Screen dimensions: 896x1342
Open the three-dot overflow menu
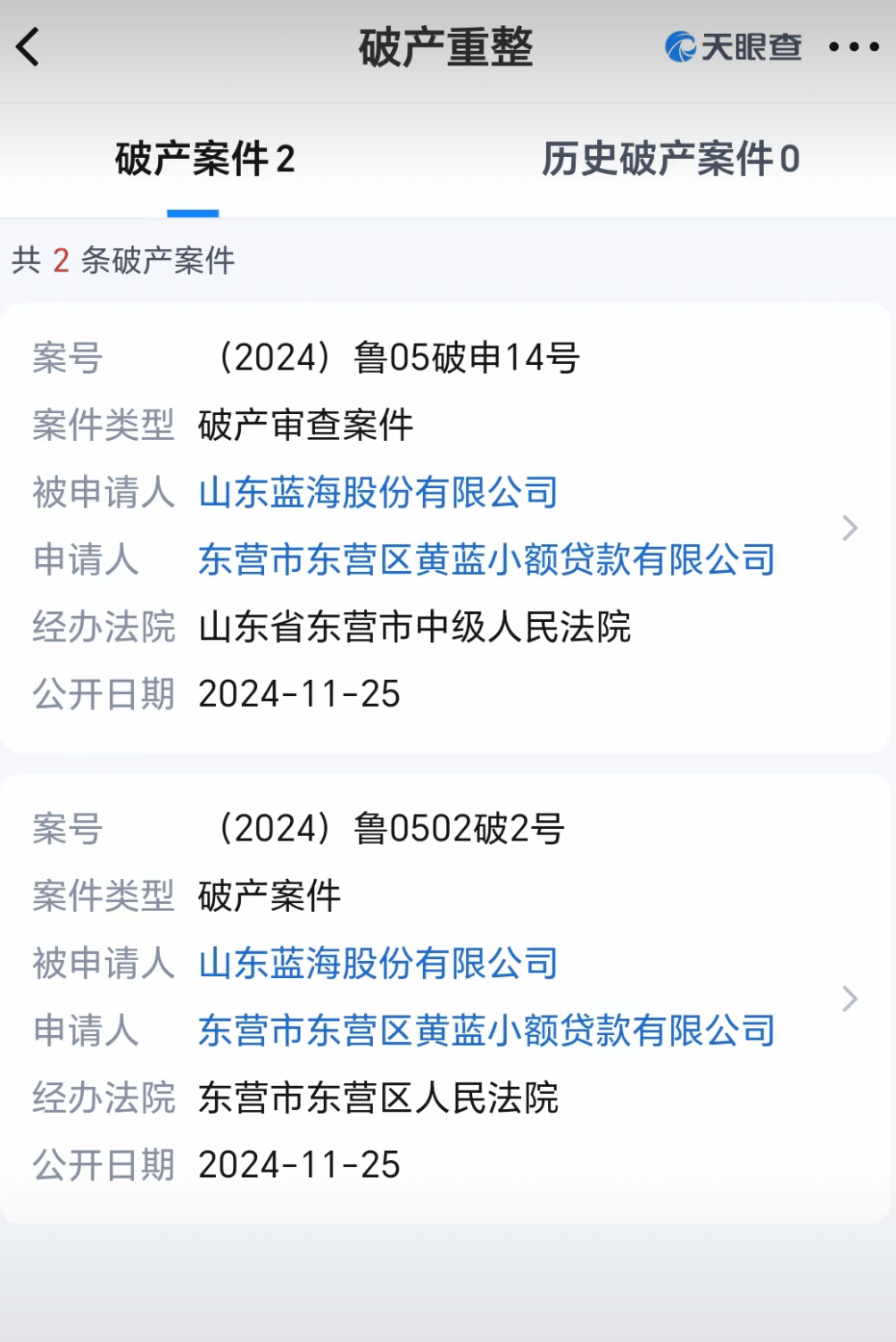(x=853, y=47)
